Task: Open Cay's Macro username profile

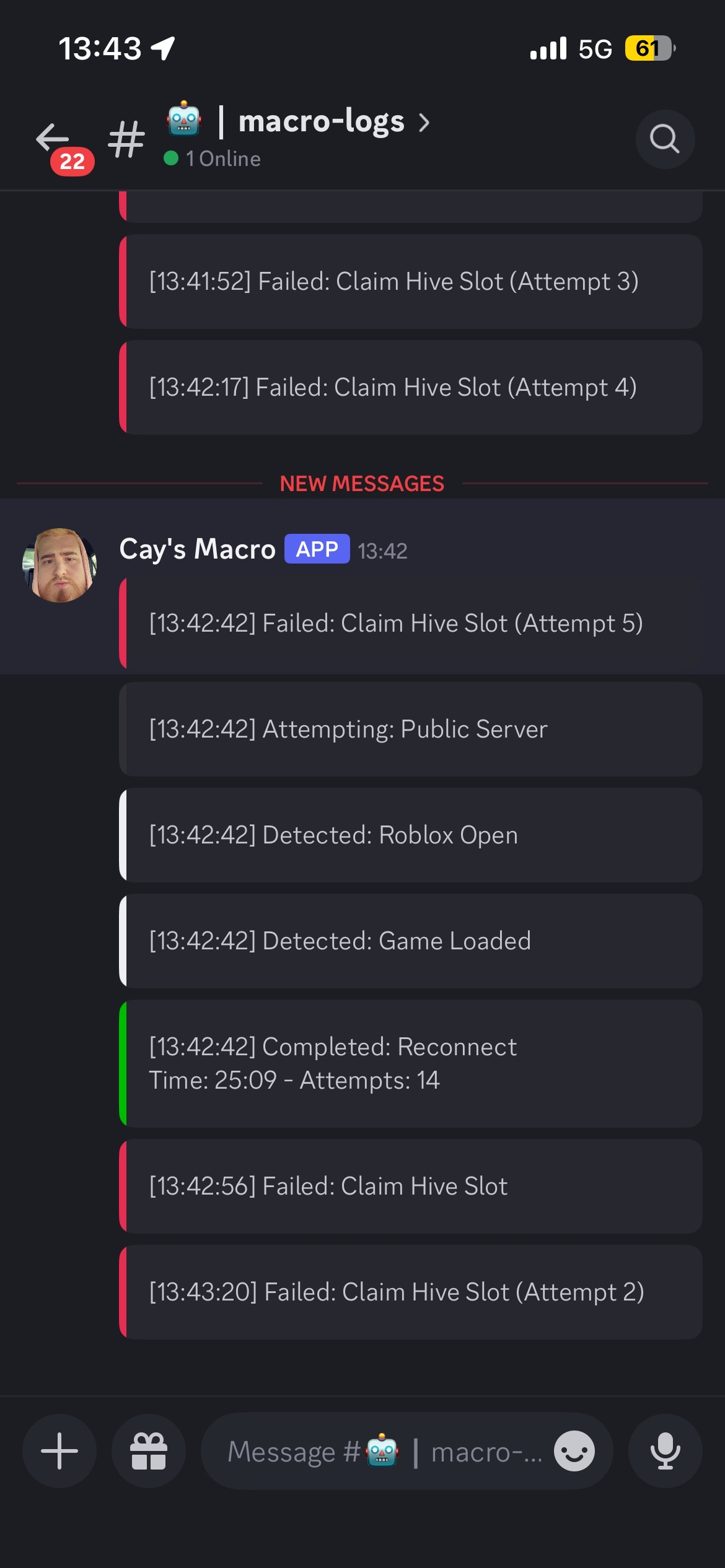Action: pos(197,549)
